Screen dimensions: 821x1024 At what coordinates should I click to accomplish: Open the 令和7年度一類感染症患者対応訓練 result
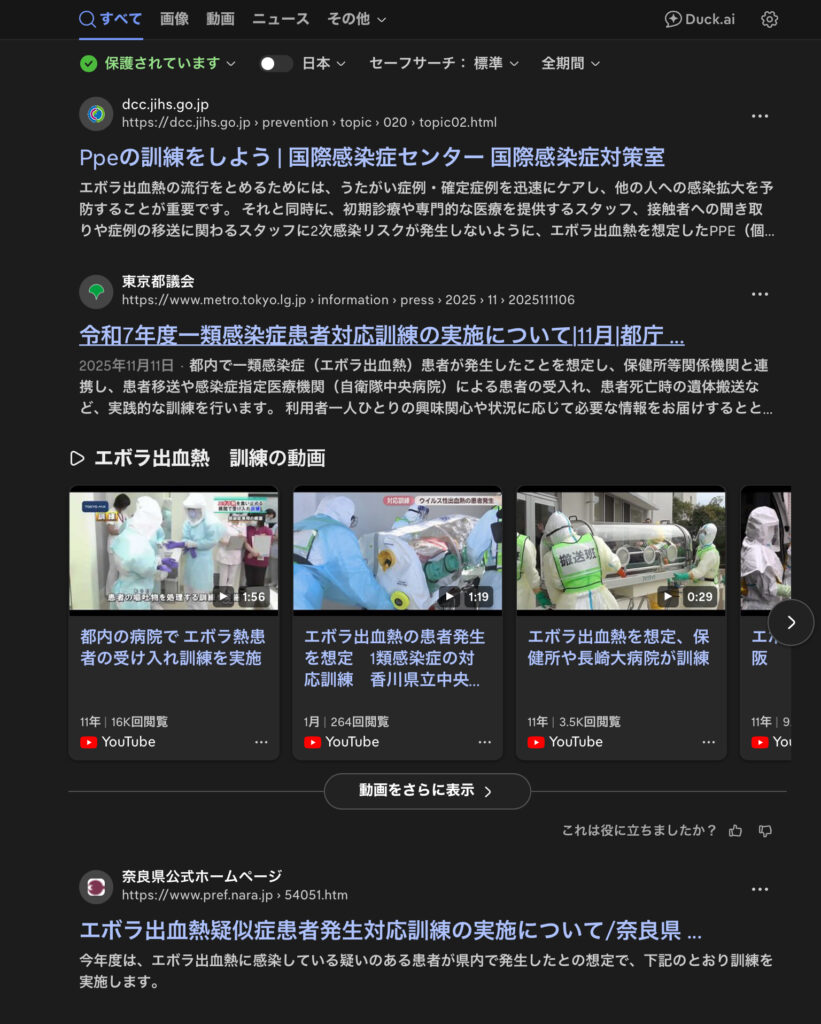[382, 335]
